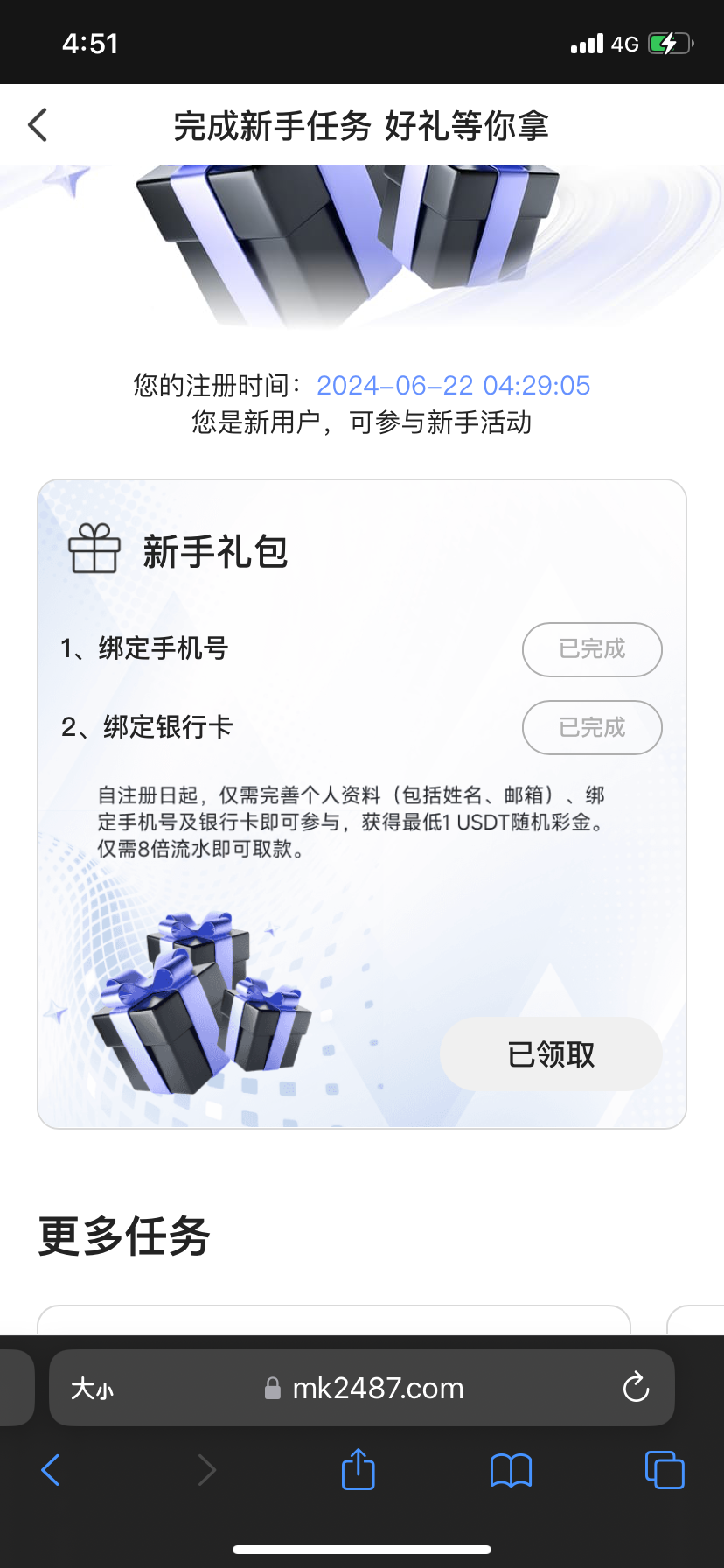This screenshot has height=1568, width=724.
Task: Tap the back arrow at top left
Action: [x=37, y=125]
